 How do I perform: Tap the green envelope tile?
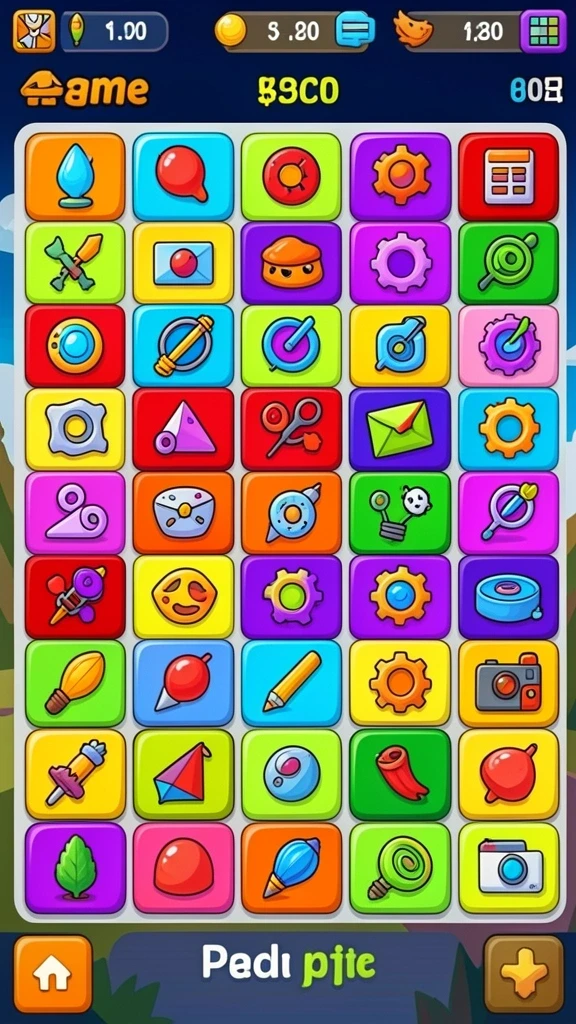tap(400, 429)
